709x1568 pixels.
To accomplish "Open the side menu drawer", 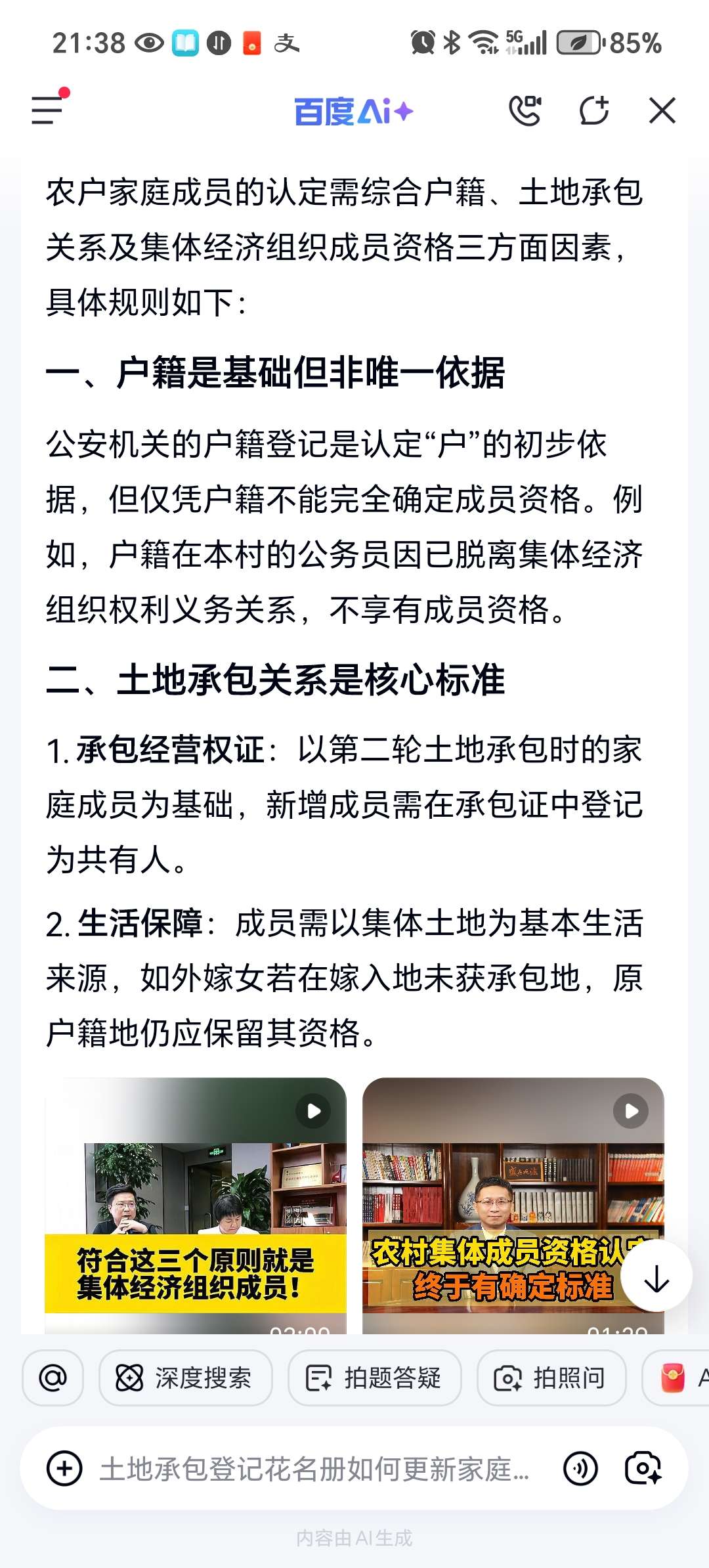I will (48, 110).
